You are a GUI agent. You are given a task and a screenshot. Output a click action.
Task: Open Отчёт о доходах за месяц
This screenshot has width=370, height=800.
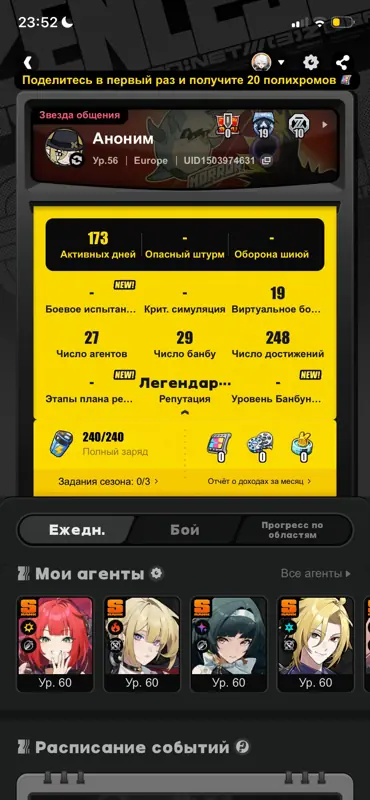point(259,481)
